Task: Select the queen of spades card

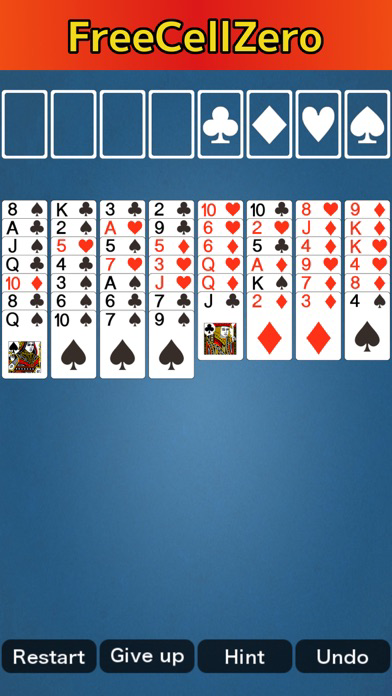Action: (x=24, y=344)
